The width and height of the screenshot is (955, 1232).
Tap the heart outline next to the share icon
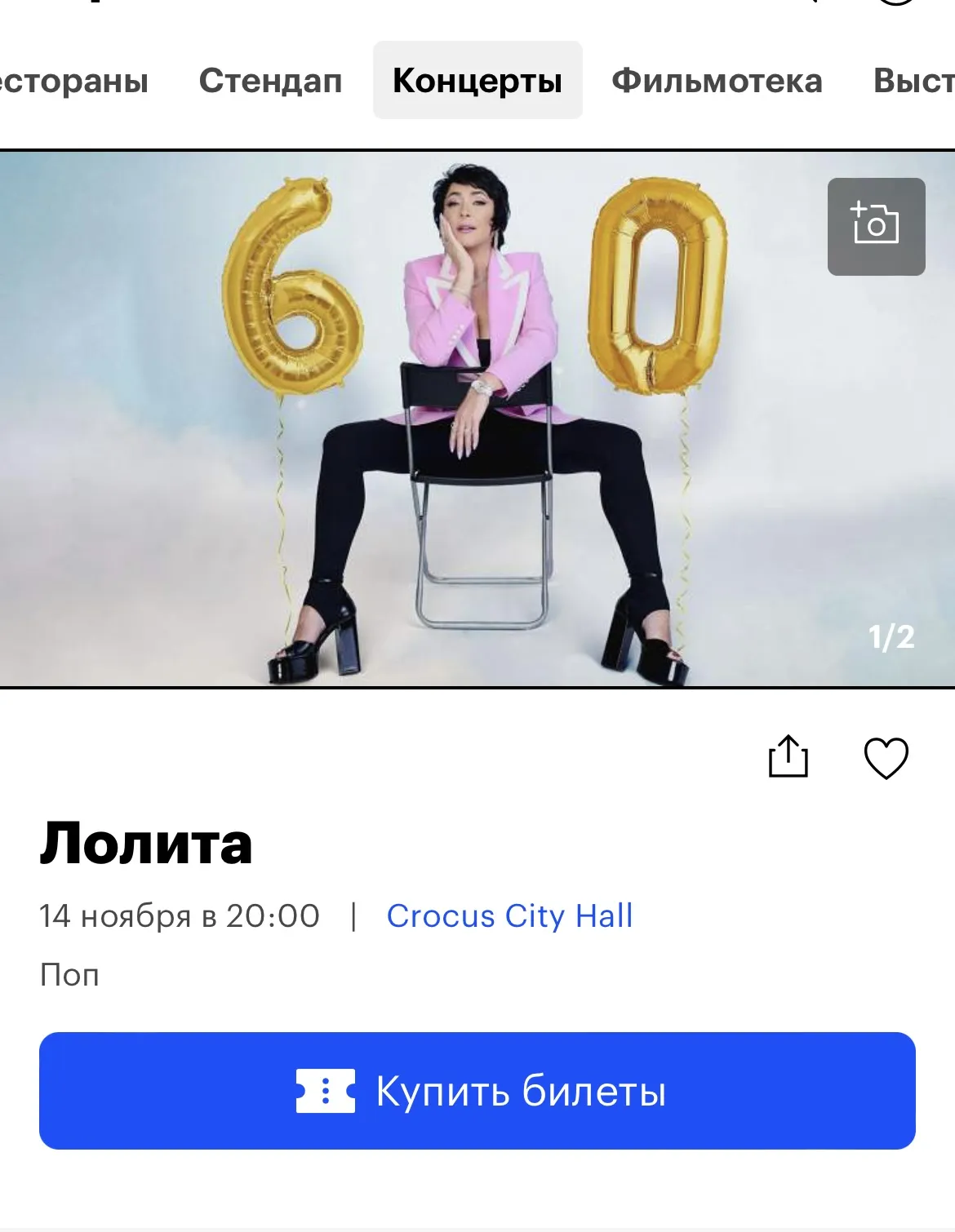pos(886,760)
